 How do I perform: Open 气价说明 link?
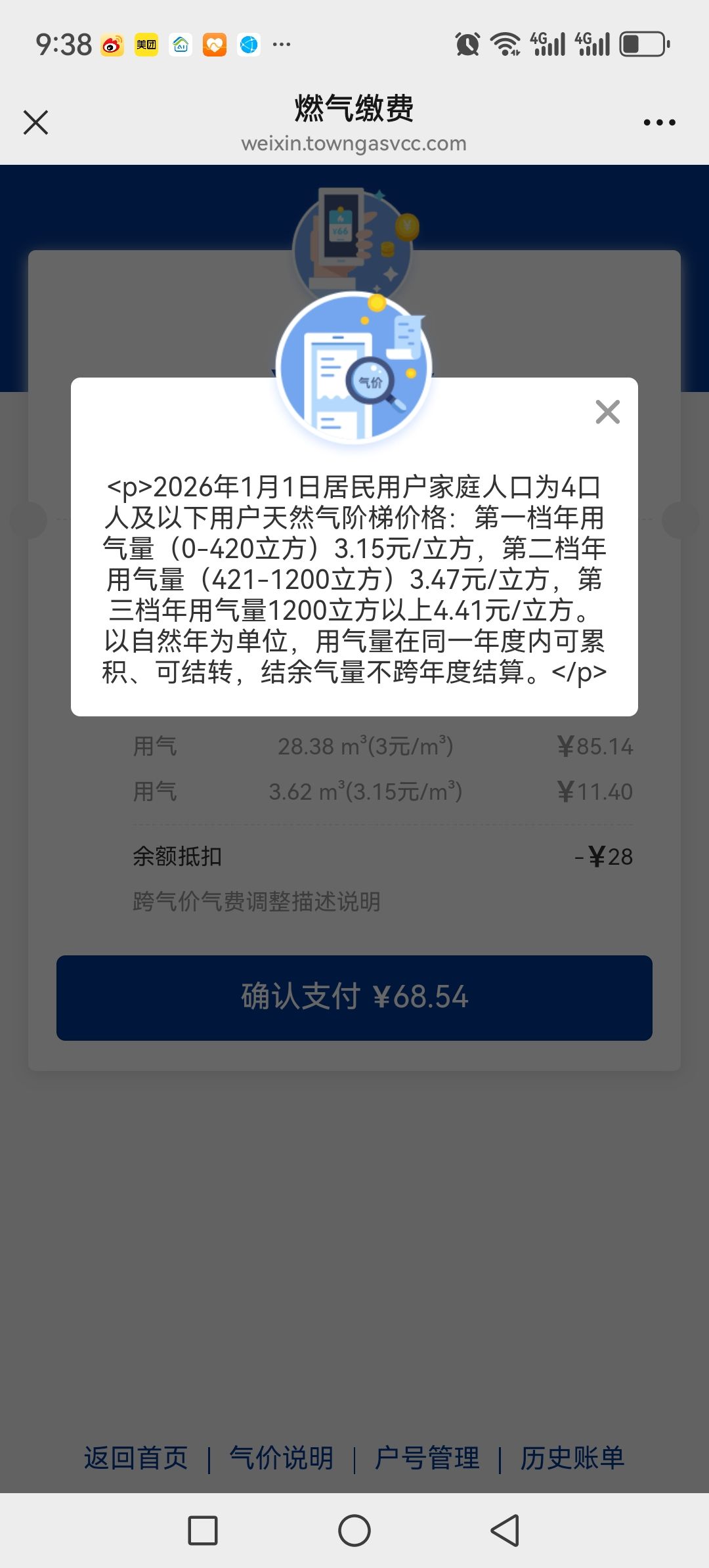[282, 1458]
